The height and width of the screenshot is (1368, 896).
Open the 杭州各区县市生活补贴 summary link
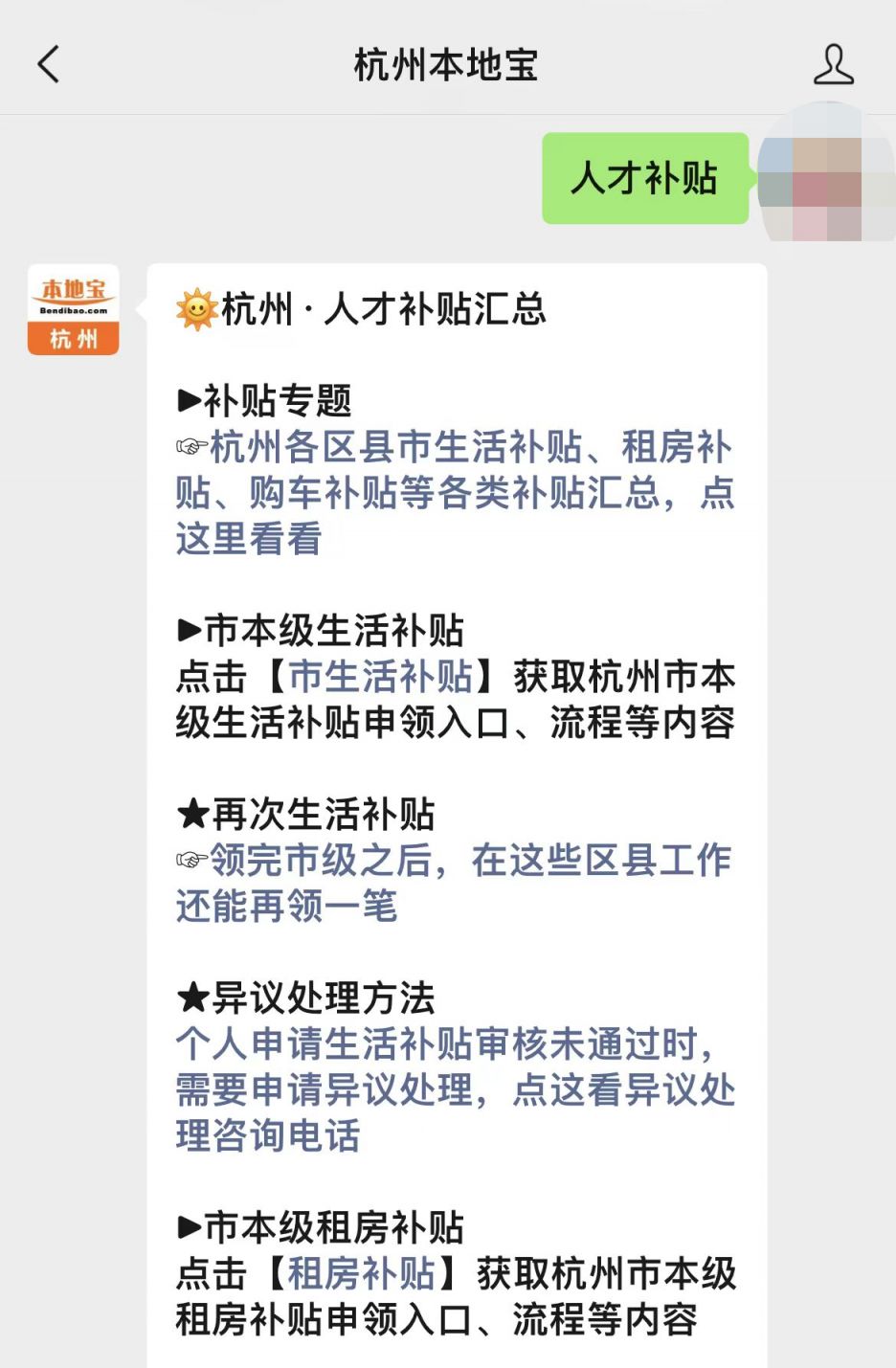pyautogui.click(x=454, y=492)
